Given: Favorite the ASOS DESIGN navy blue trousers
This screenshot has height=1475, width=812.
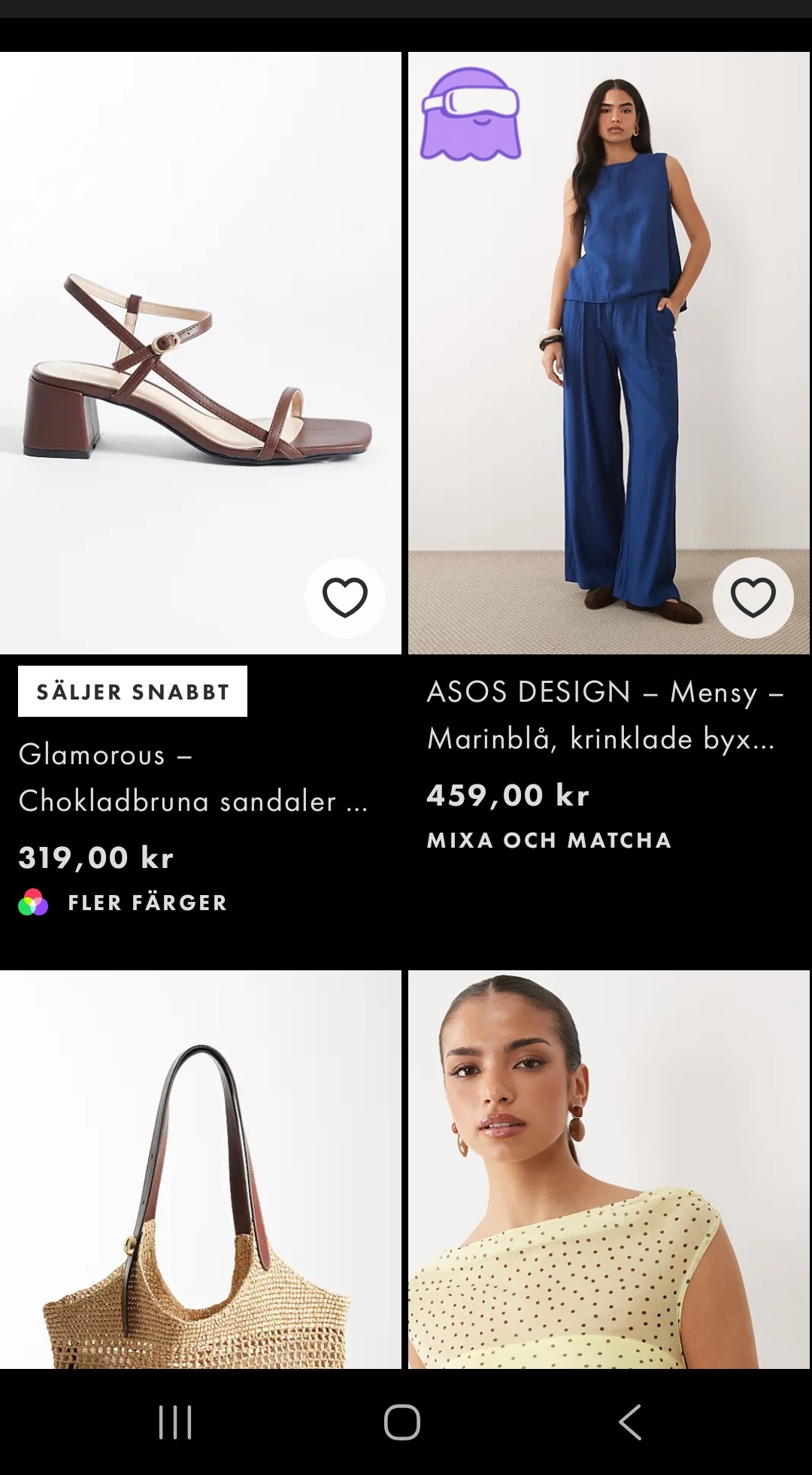Looking at the screenshot, I should coord(753,597).
